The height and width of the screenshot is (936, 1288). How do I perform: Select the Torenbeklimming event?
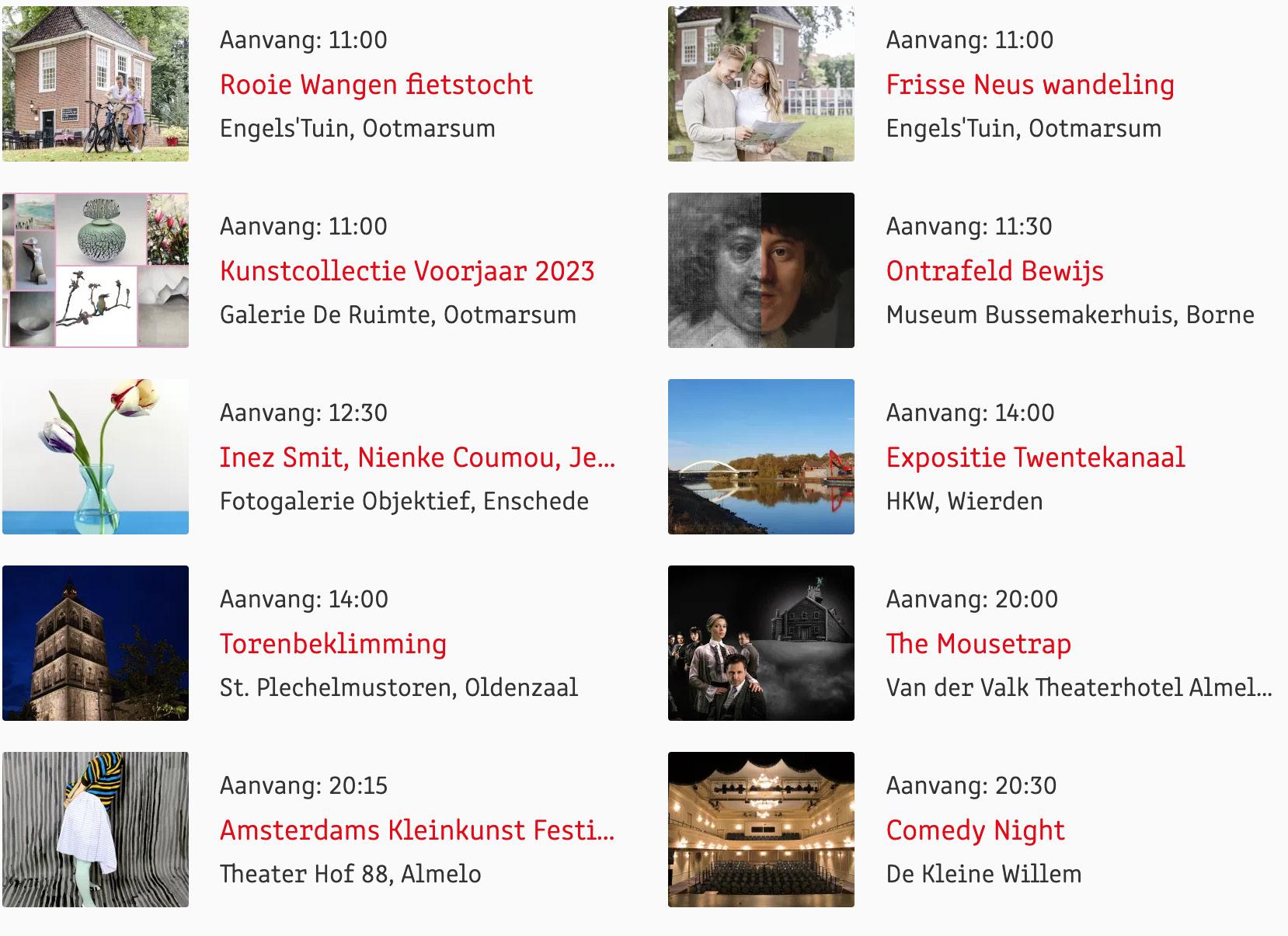(333, 644)
